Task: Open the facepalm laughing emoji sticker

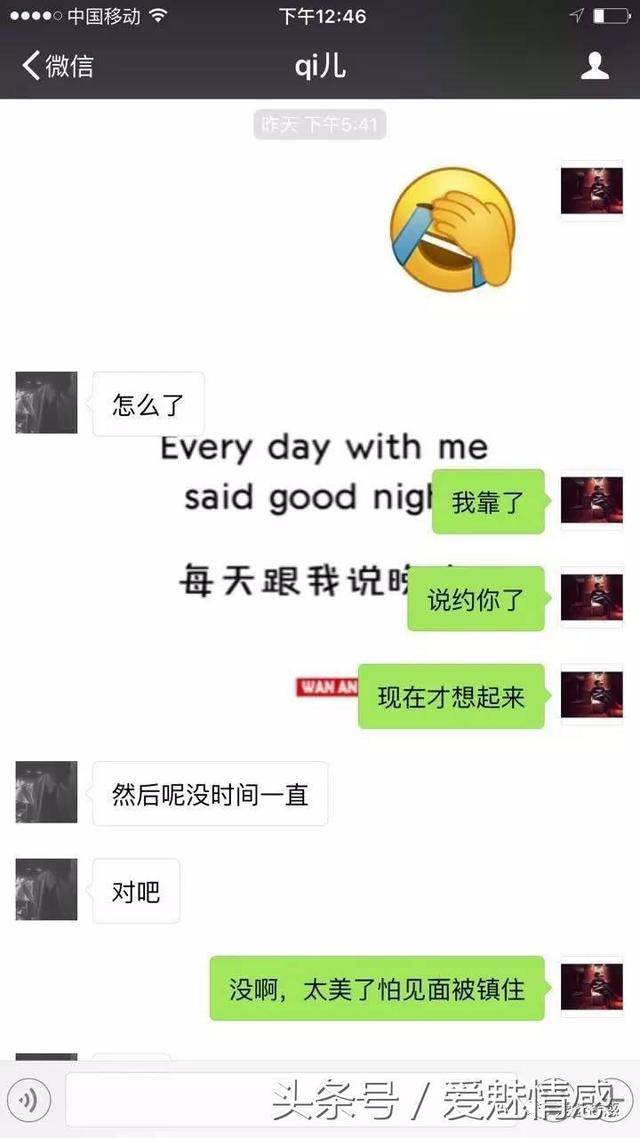Action: coord(452,228)
